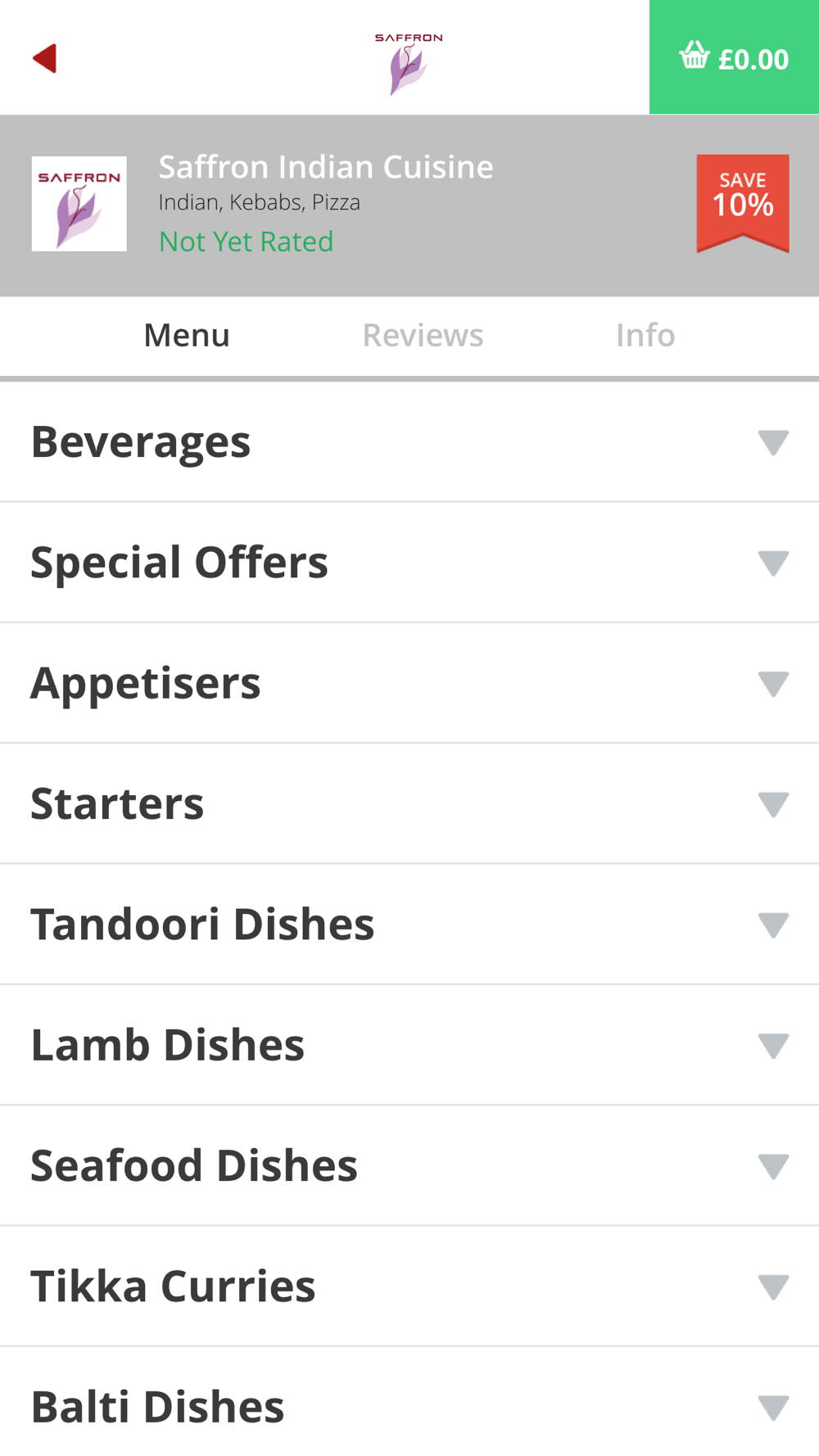Open the Balti Dishes section
This screenshot has height=1456, width=819.
[409, 1406]
